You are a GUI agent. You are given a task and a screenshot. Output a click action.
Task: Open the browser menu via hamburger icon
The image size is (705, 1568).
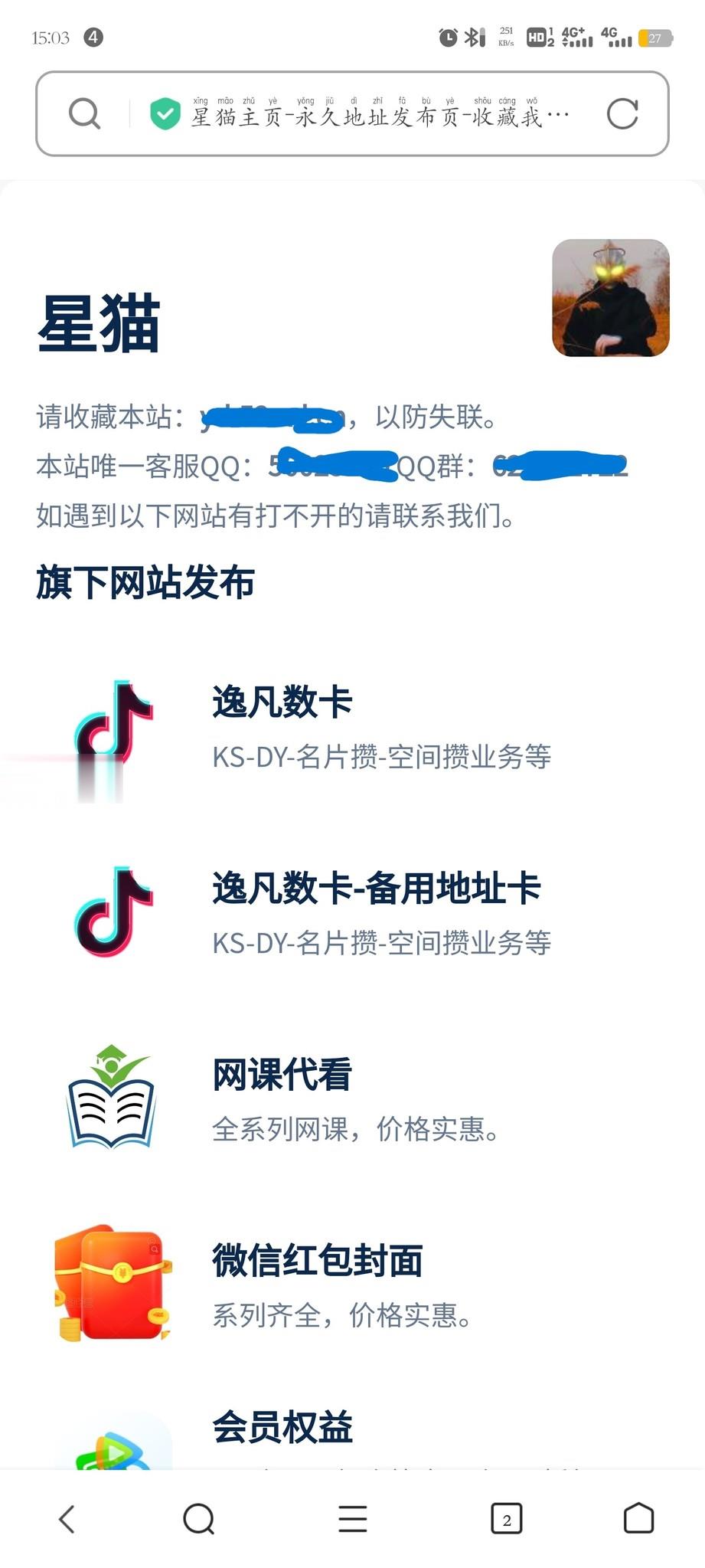point(352,1519)
